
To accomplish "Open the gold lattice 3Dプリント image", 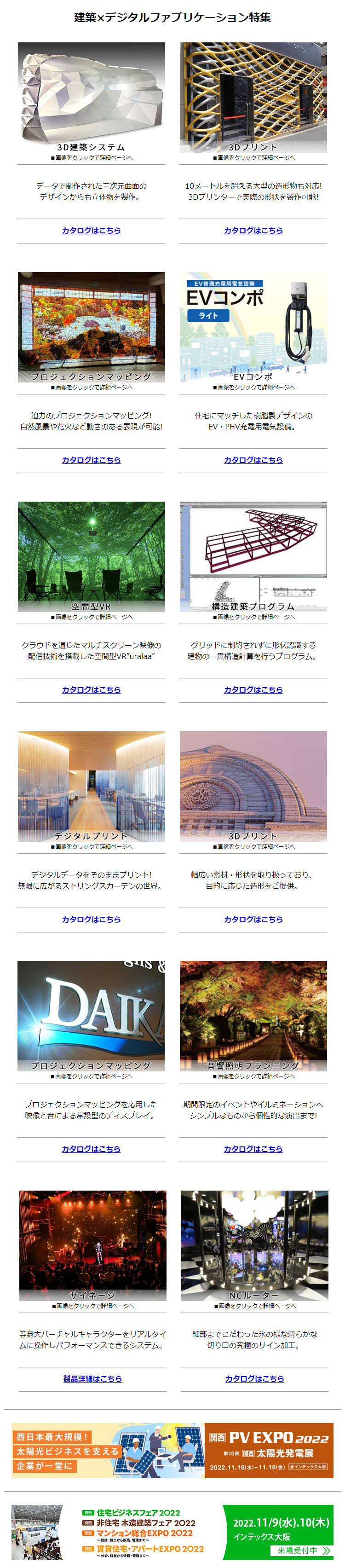I will (x=253, y=98).
